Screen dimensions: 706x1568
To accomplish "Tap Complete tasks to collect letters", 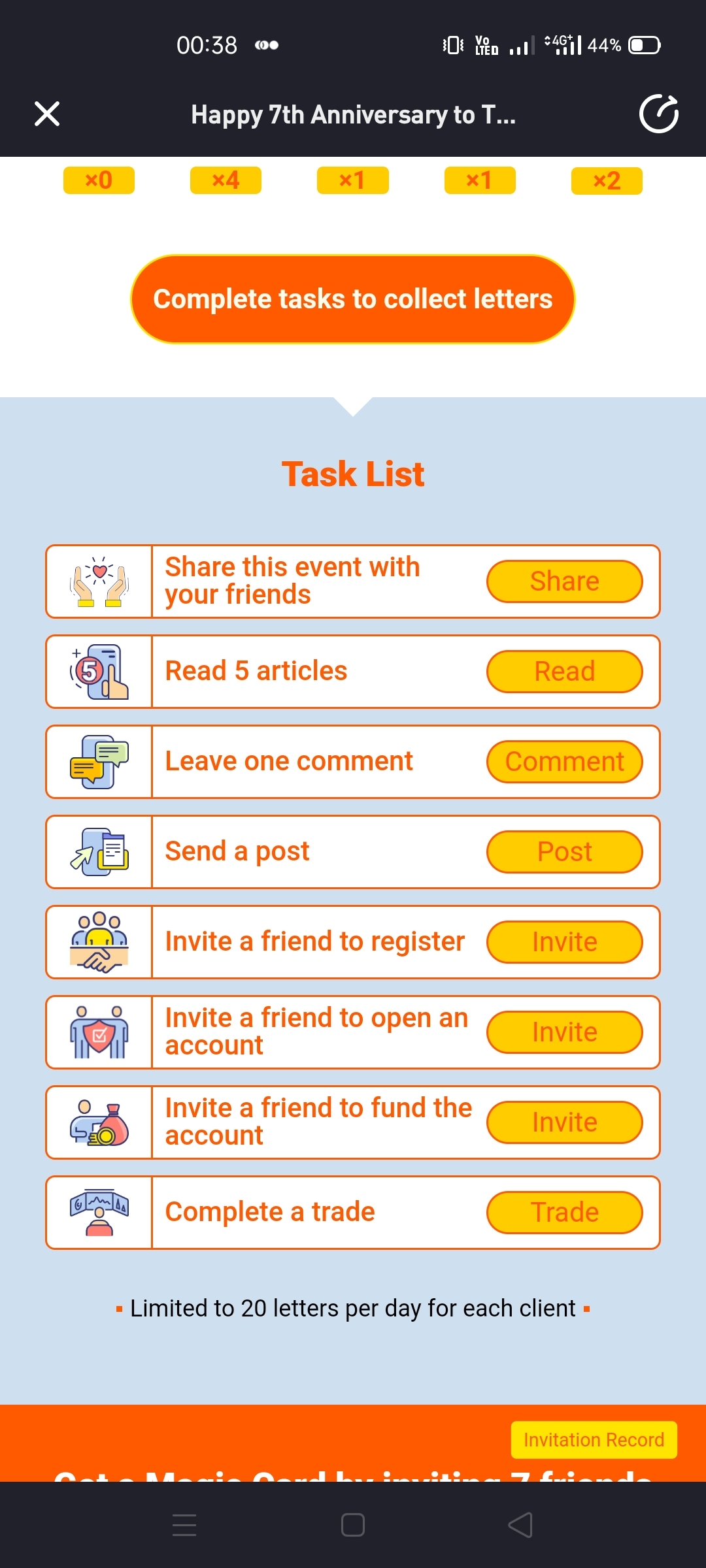I will pos(353,299).
